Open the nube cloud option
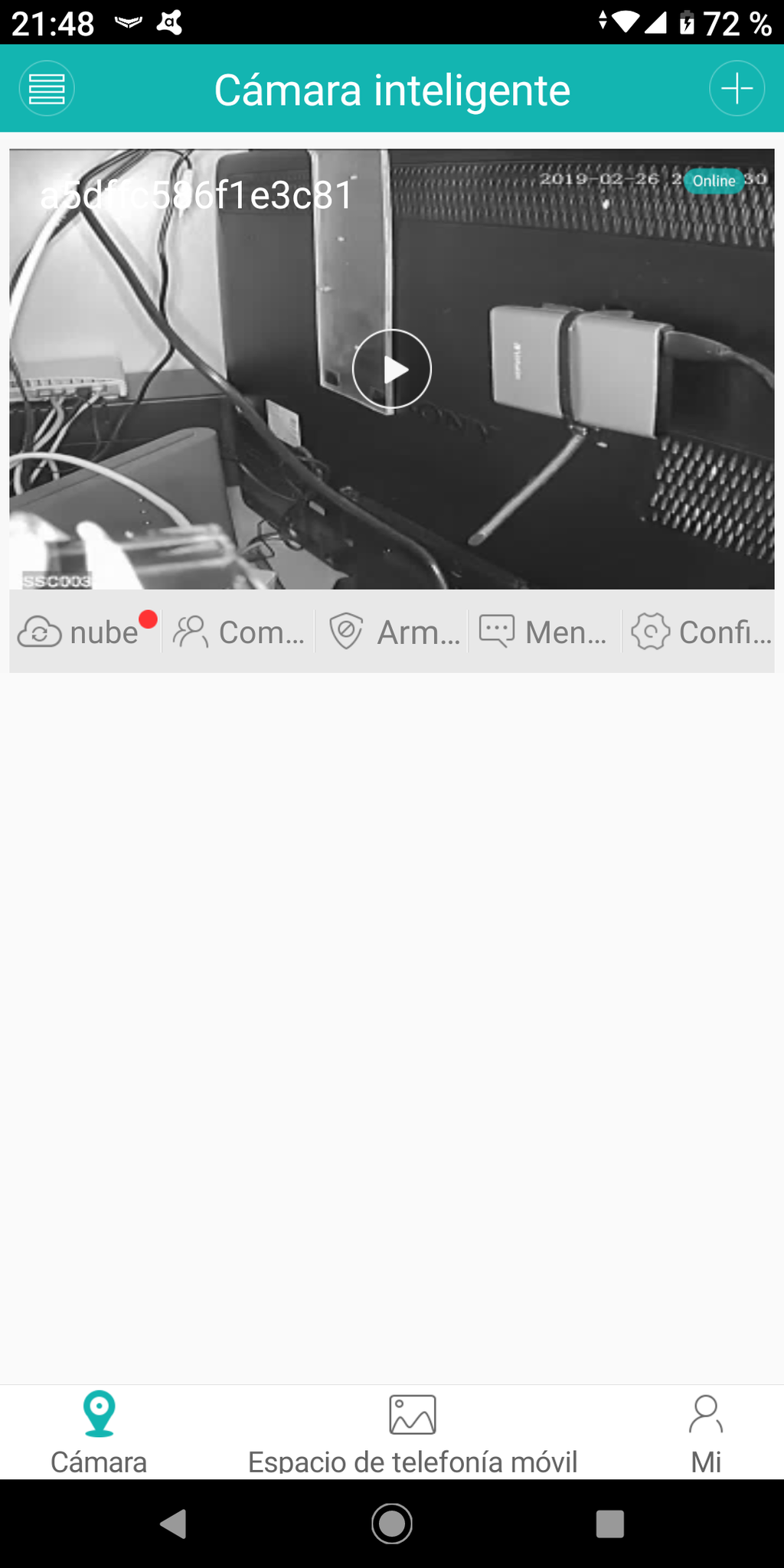Screen dimensions: 784x1568 (x=84, y=632)
